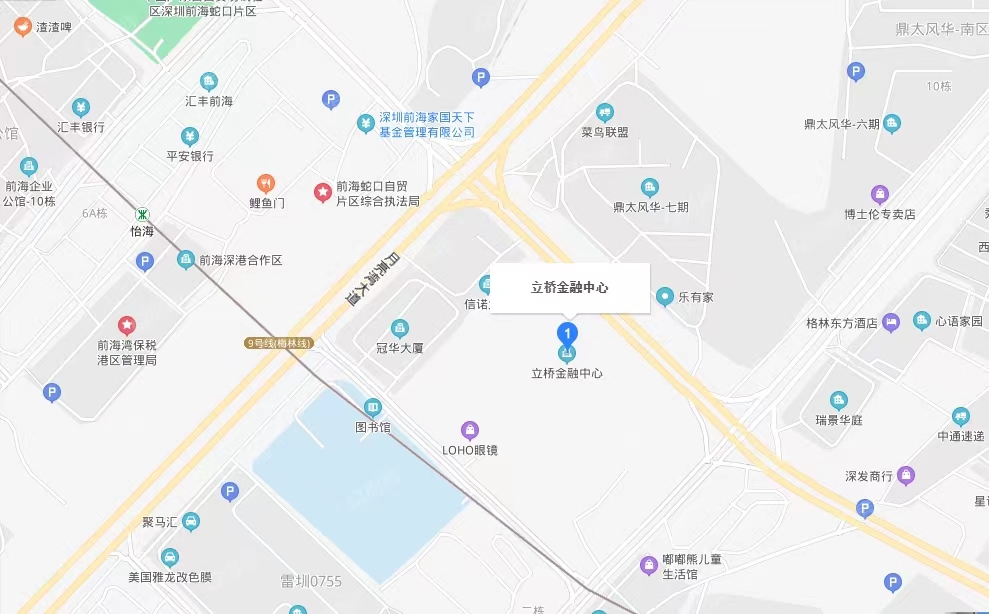Select the 瑞景华庭 residential marker
989x614 pixels.
[838, 400]
